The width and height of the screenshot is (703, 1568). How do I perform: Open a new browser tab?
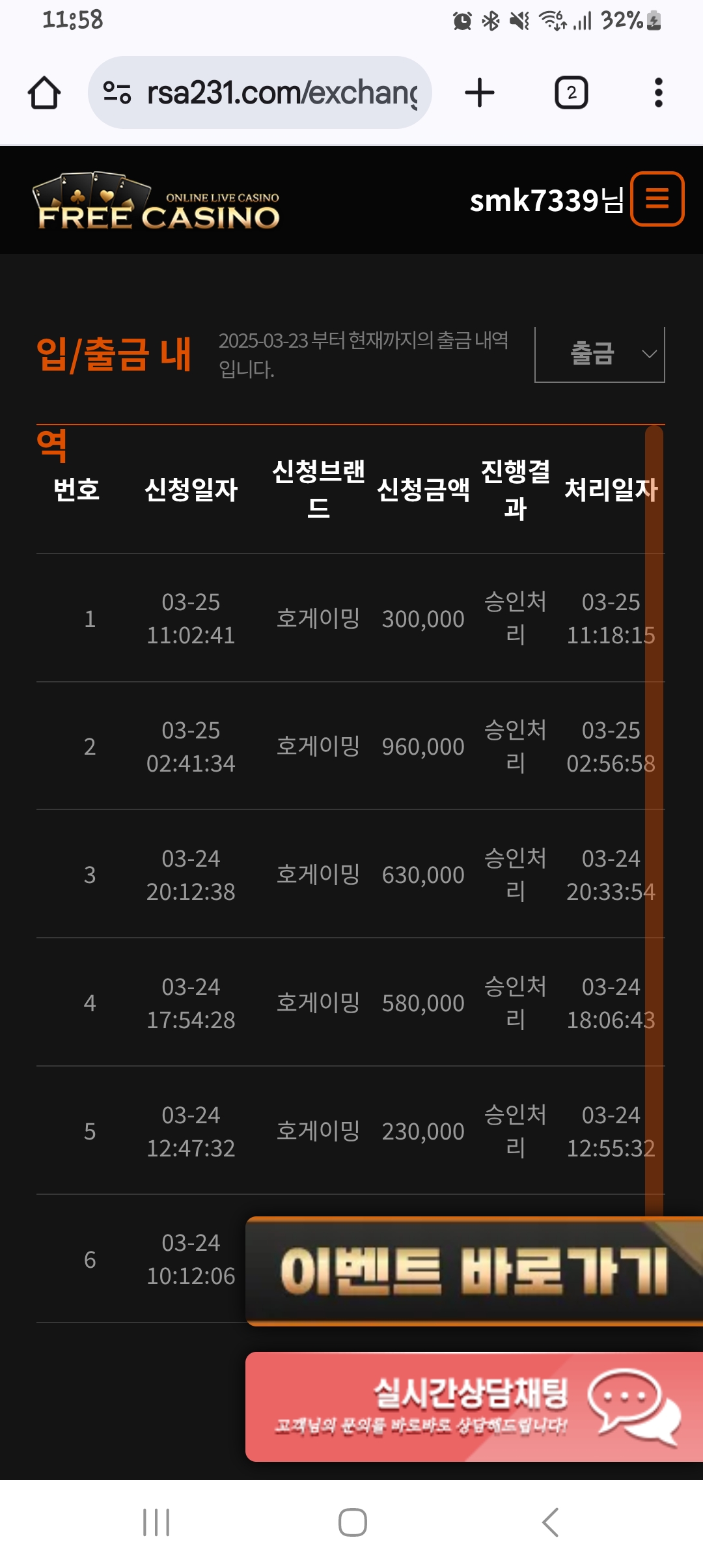tap(480, 92)
